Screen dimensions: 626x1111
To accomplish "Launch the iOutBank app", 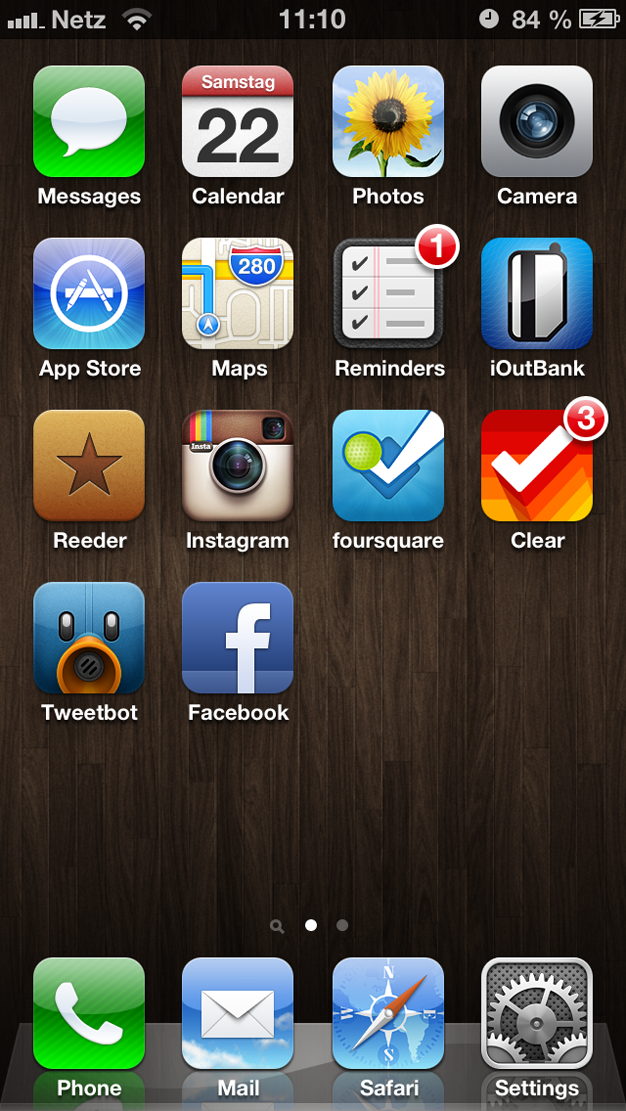I will point(537,294).
